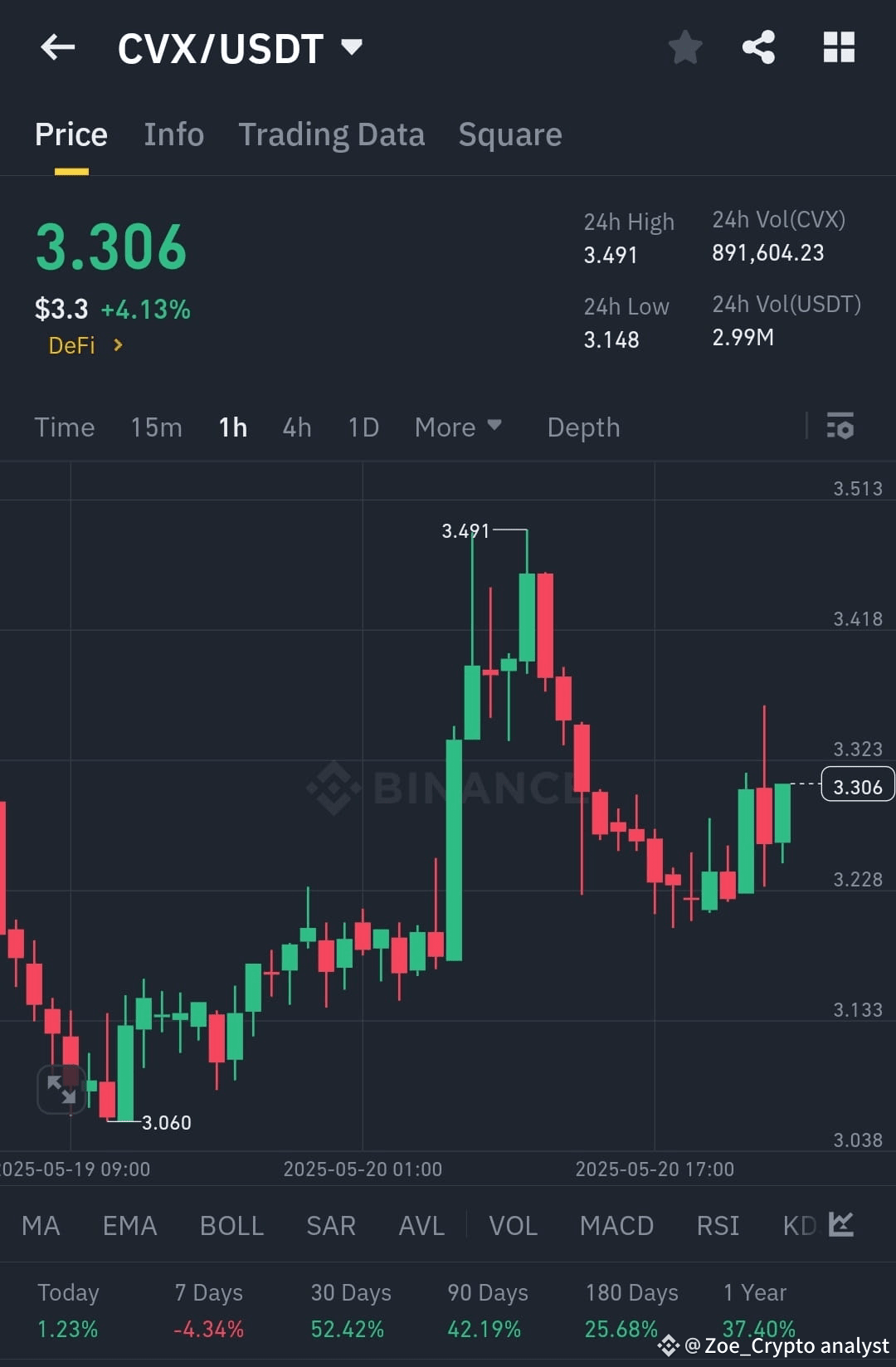Switch to the Info tab
The height and width of the screenshot is (1367, 896).
[x=173, y=134]
